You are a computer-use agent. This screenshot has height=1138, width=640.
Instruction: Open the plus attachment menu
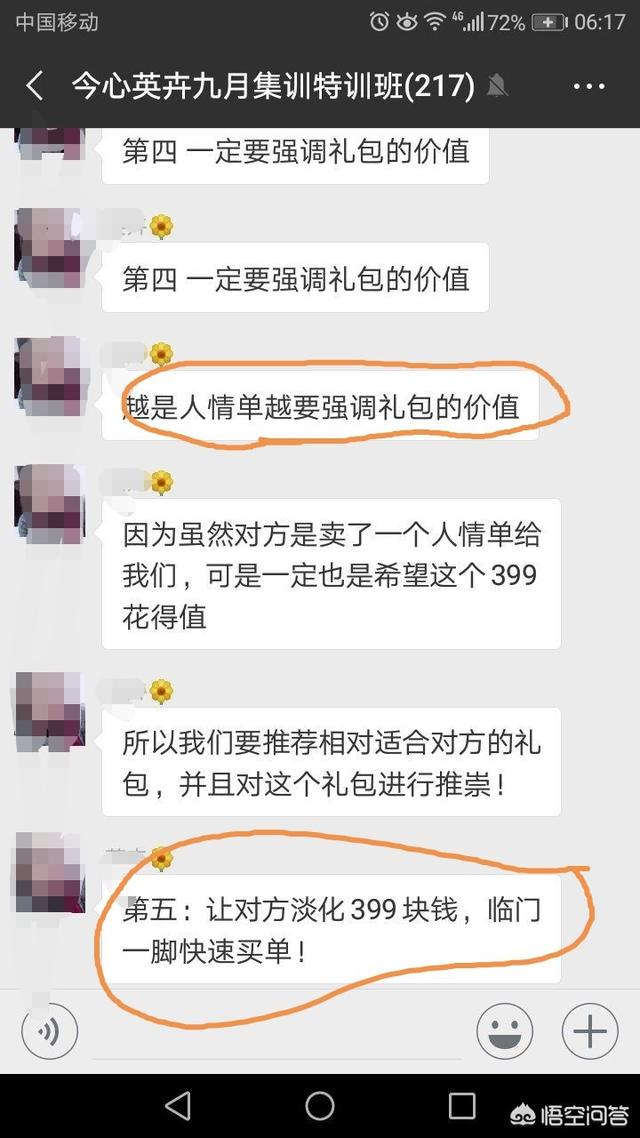[x=589, y=1031]
